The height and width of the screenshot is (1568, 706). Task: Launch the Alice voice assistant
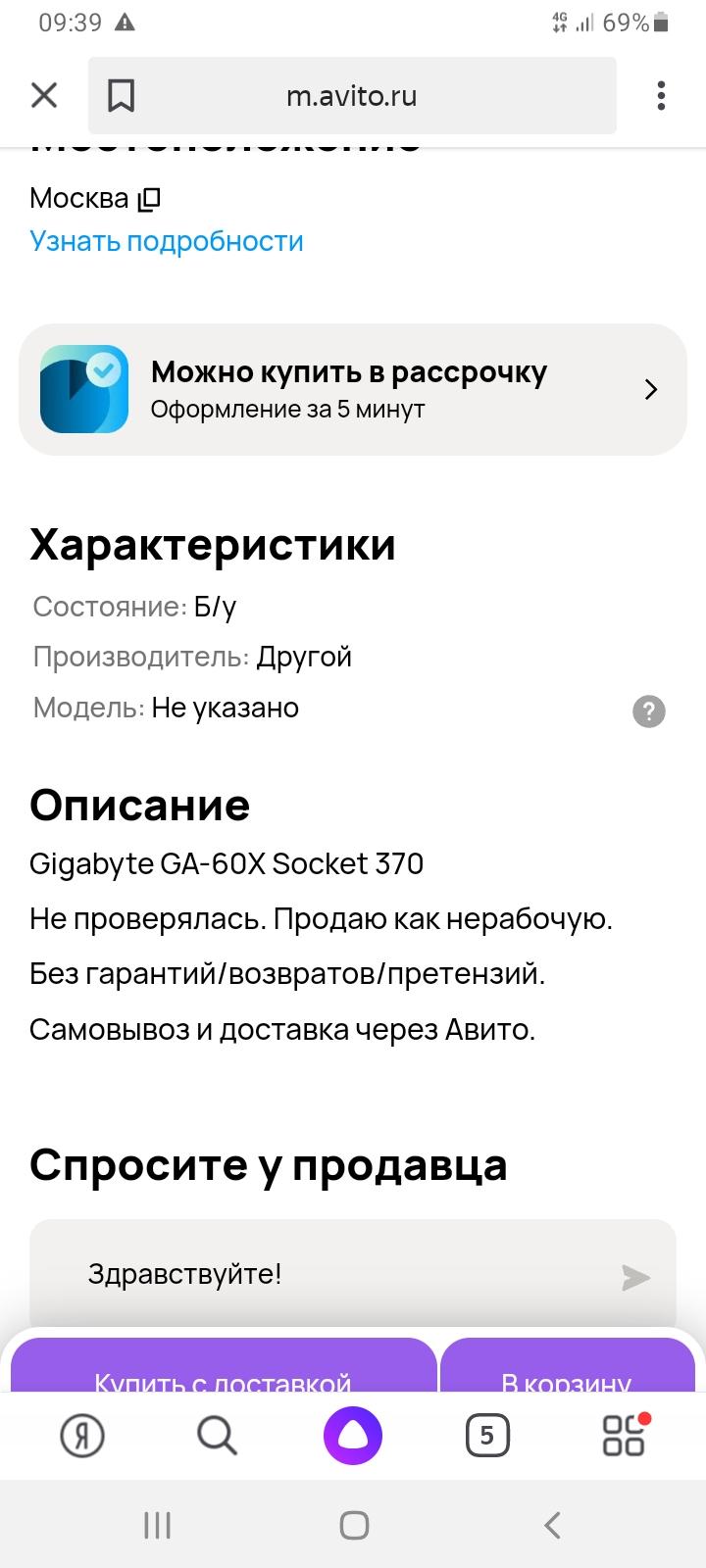(352, 1437)
